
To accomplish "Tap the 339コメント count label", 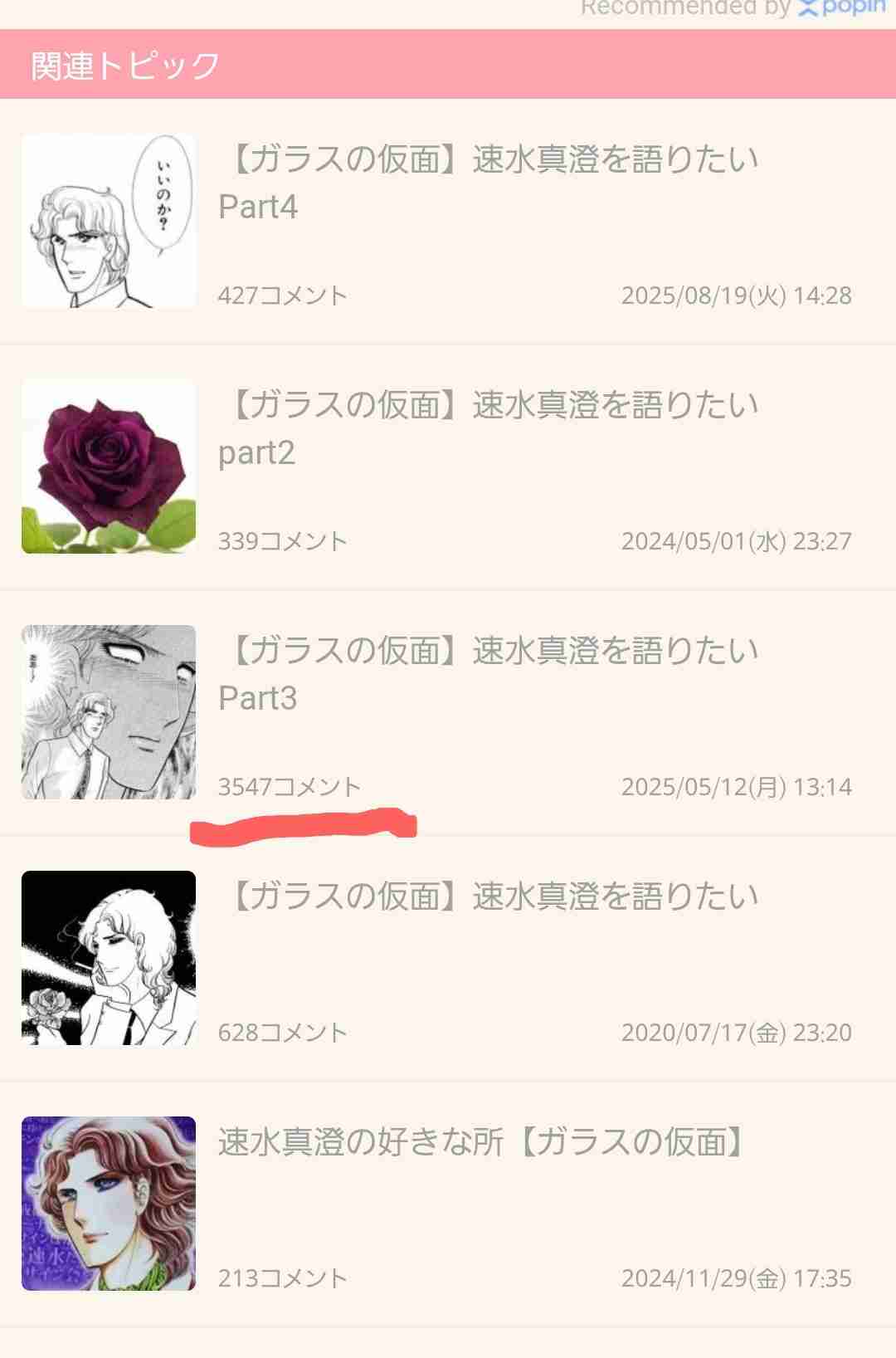I will tap(282, 539).
